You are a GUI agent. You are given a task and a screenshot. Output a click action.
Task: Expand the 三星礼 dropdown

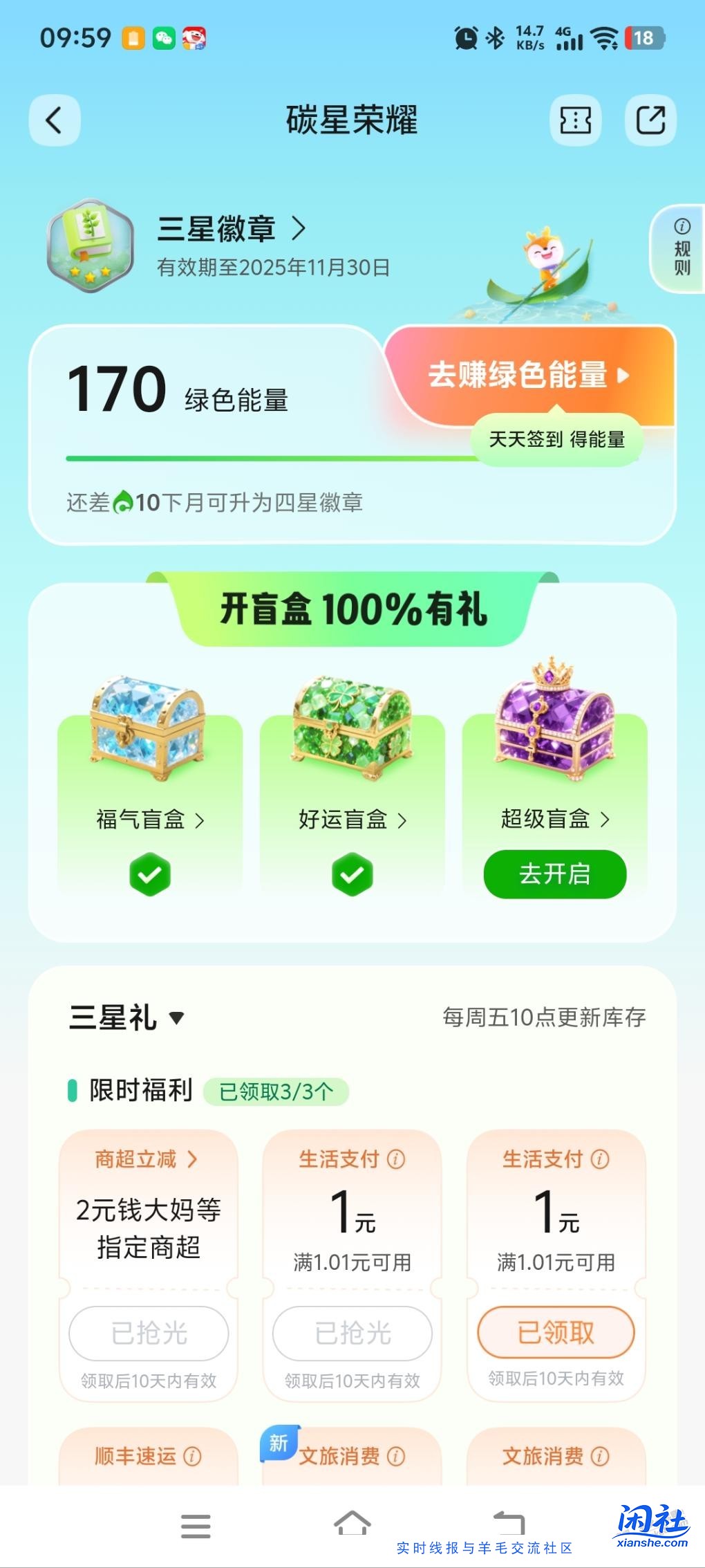pyautogui.click(x=178, y=1017)
